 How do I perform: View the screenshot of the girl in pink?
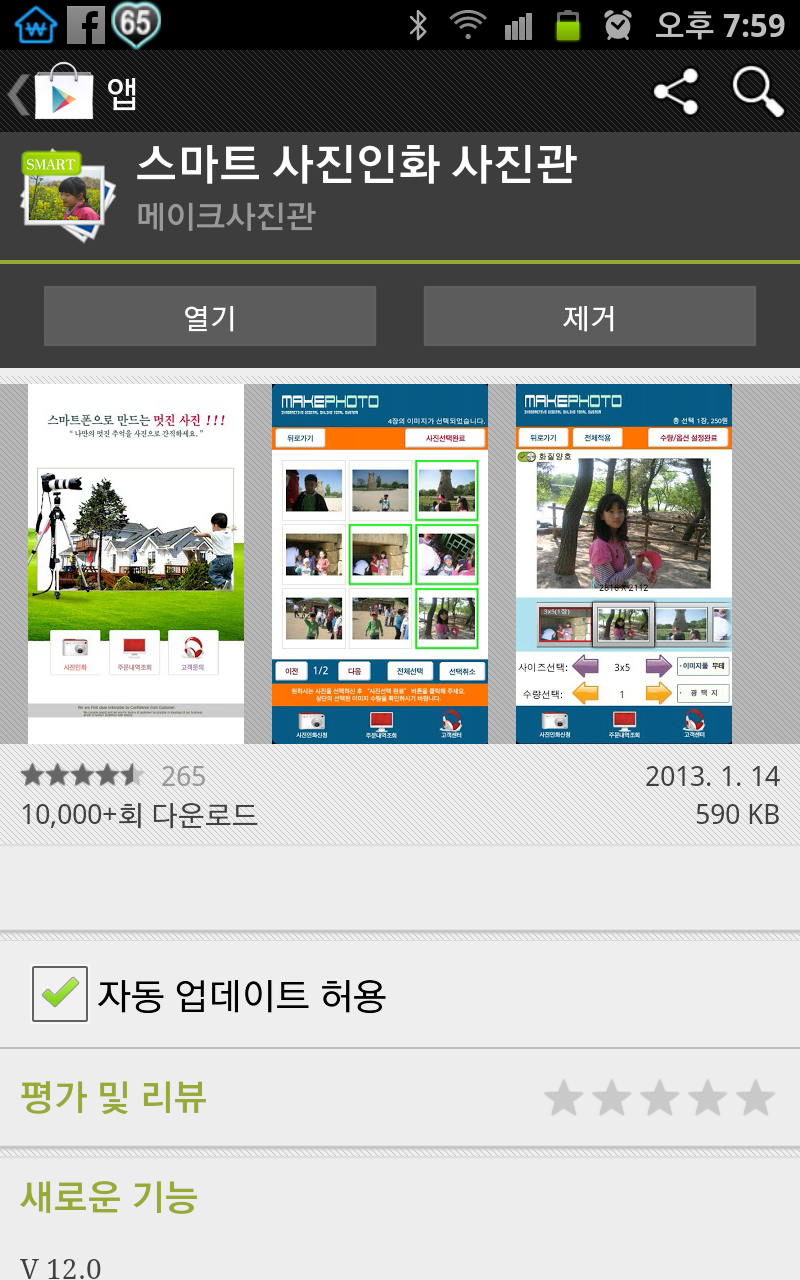pos(624,563)
